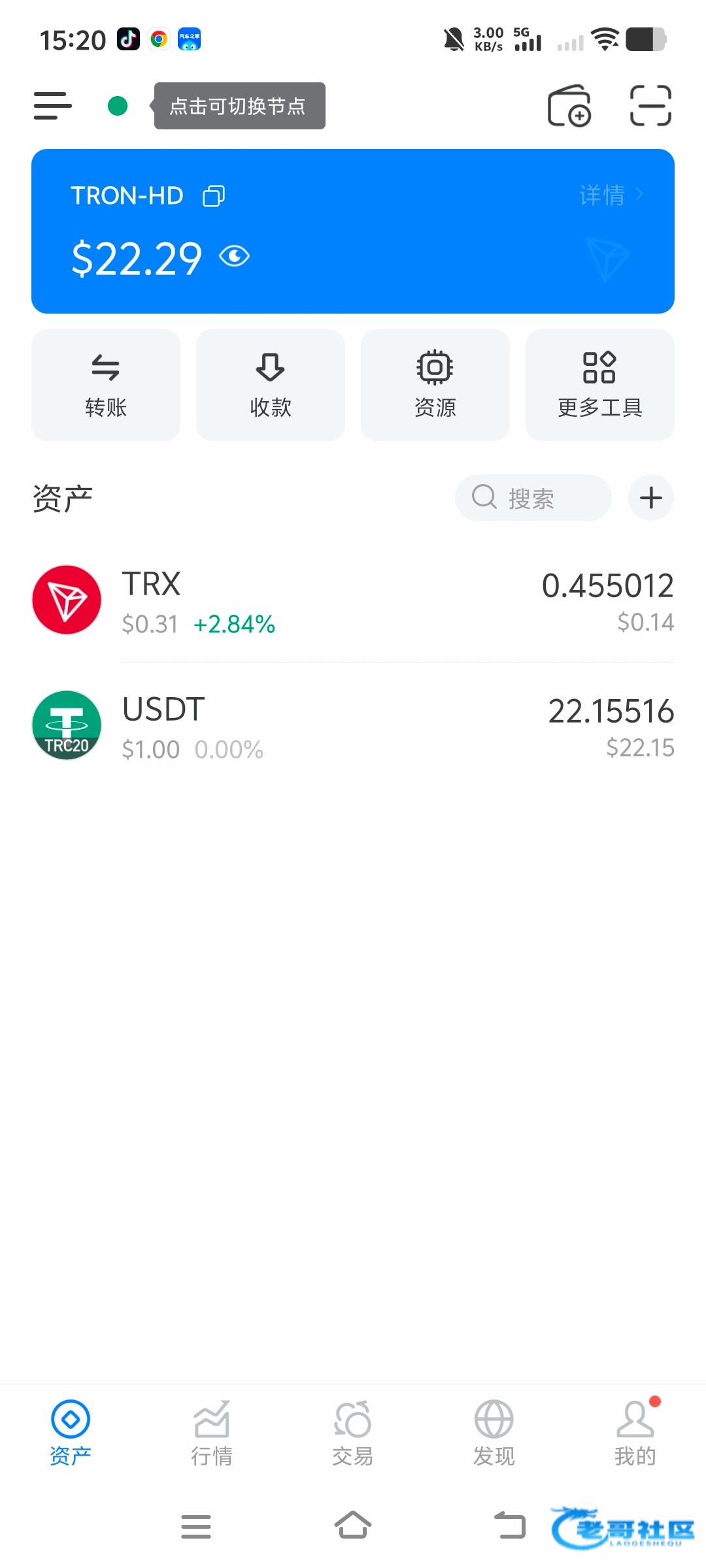Open the hamburger drawer menu

tap(53, 106)
